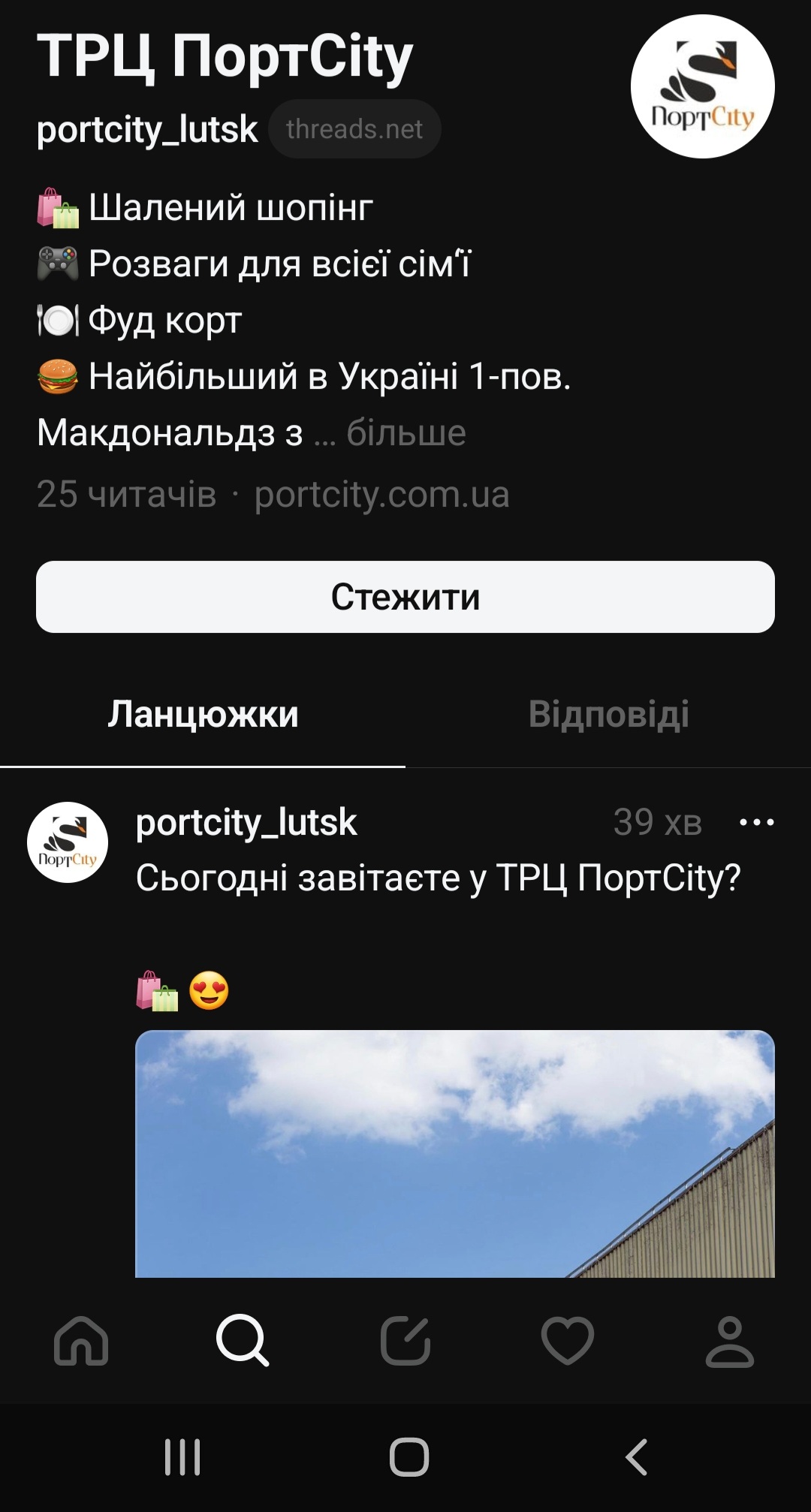Open the sky photo in the post
Viewport: 811px width, 1512px height.
(x=454, y=1153)
